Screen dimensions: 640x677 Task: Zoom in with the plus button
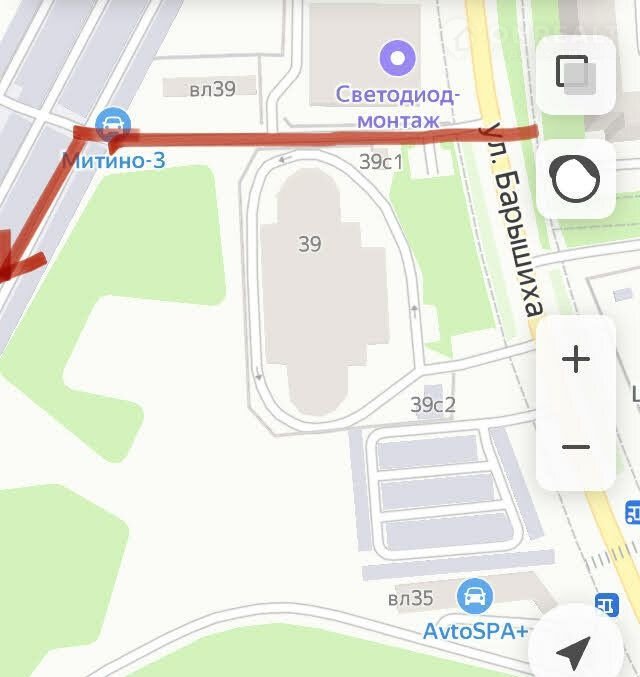(576, 360)
